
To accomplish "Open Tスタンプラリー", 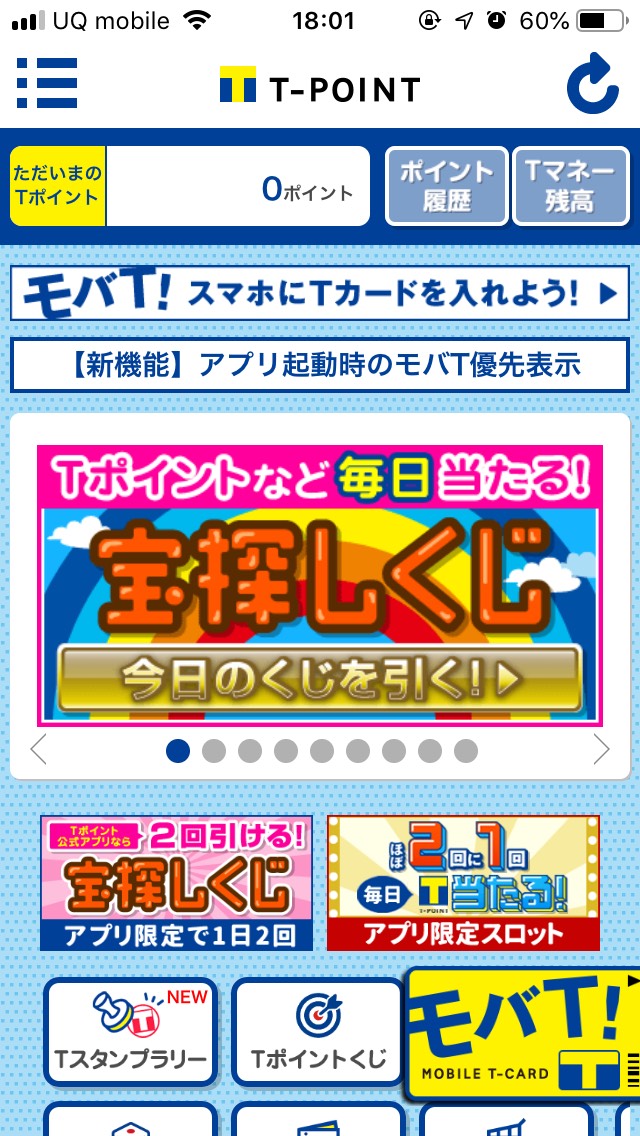I will 130,1031.
